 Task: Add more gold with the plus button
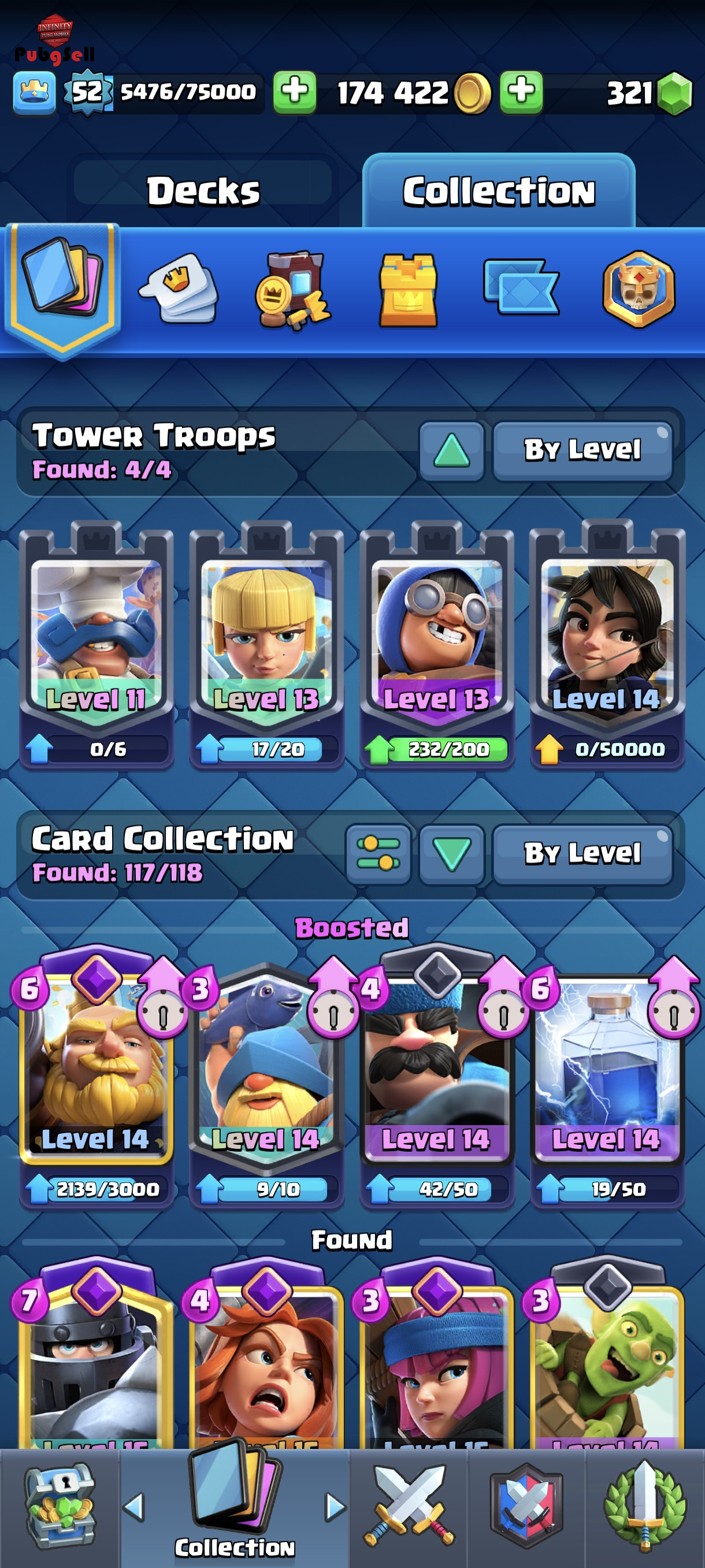pyautogui.click(x=521, y=93)
